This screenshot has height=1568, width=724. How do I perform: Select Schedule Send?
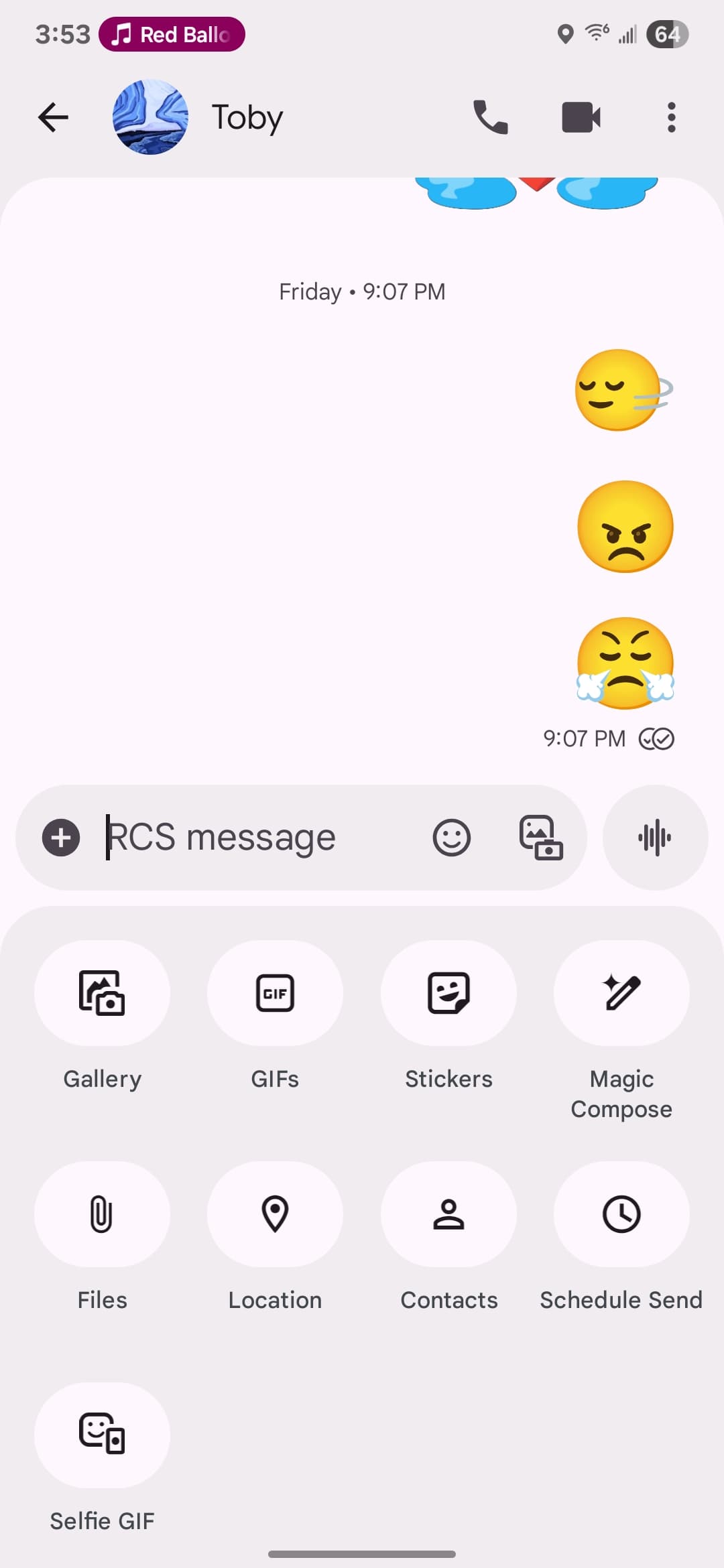[621, 1214]
